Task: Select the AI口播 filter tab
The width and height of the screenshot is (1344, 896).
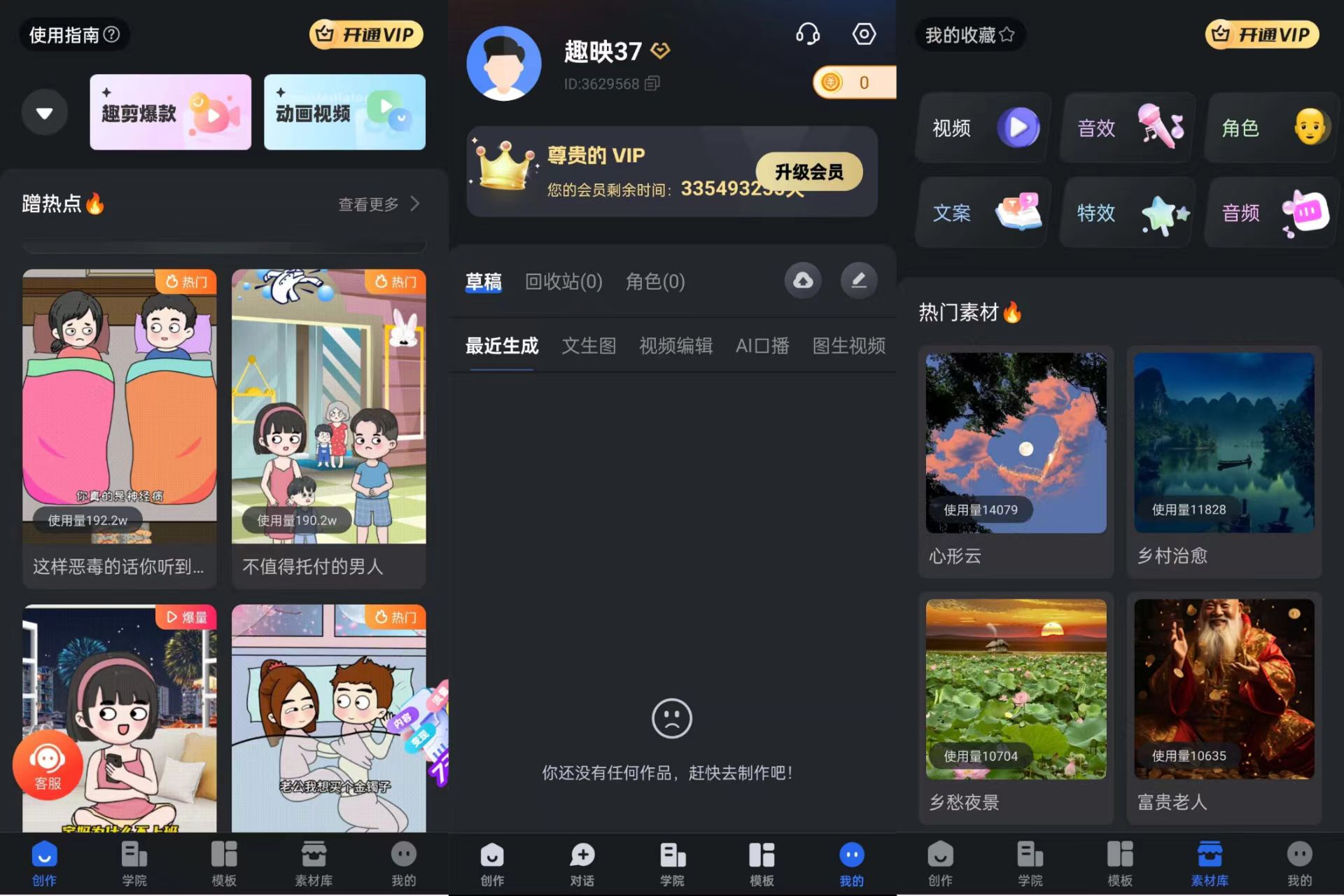Action: click(x=762, y=346)
